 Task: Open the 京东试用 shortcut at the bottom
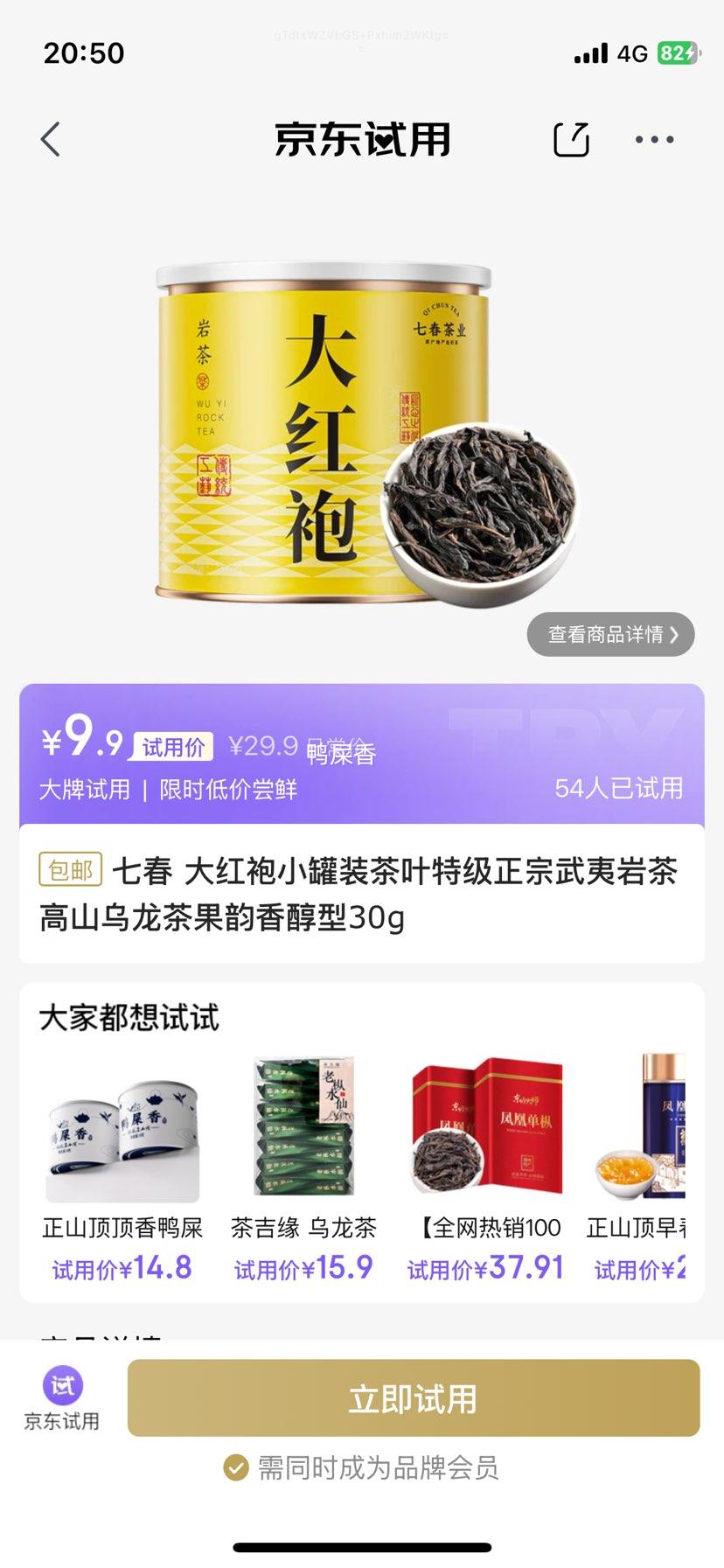tap(61, 1397)
